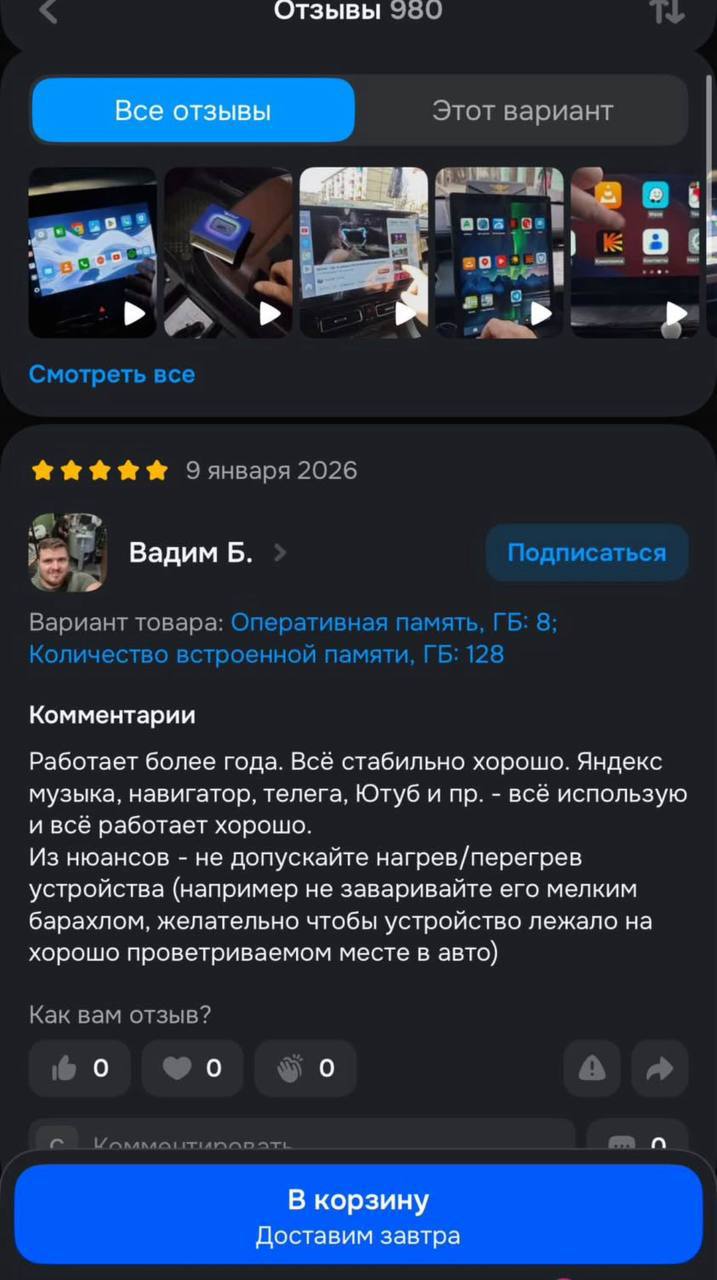Image resolution: width=717 pixels, height=1280 pixels.
Task: React with a heart to the review
Action: 192,1068
